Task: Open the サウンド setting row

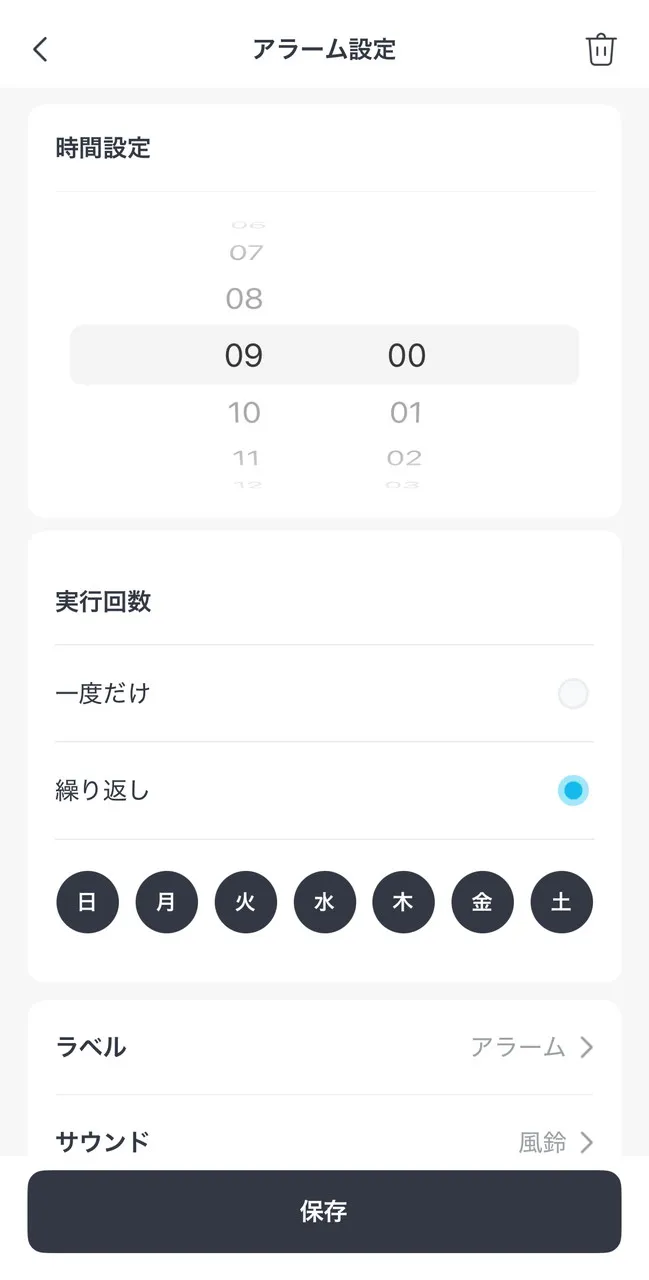Action: [x=324, y=1140]
